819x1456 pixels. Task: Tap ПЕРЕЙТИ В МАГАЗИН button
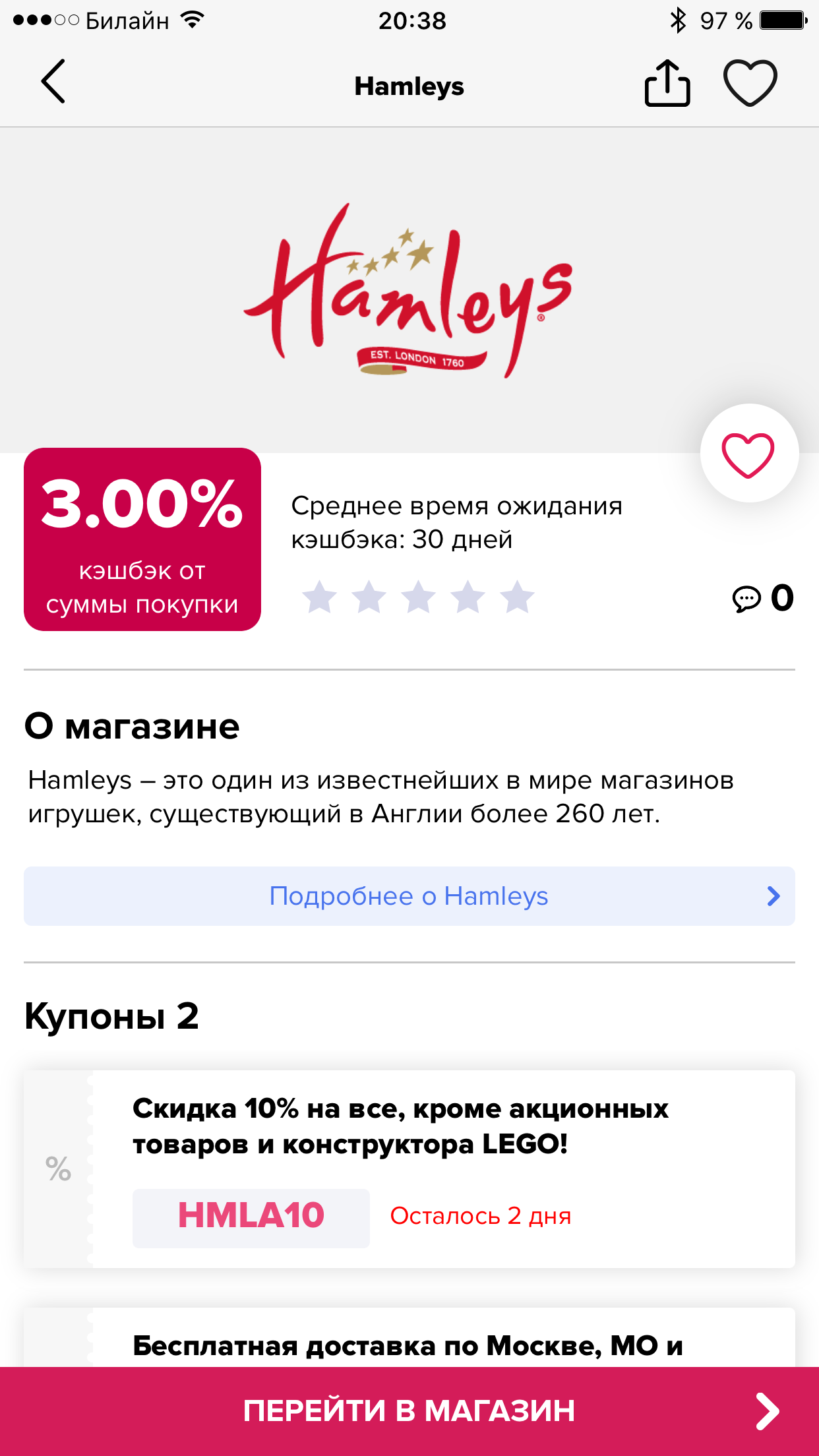[x=409, y=1411]
